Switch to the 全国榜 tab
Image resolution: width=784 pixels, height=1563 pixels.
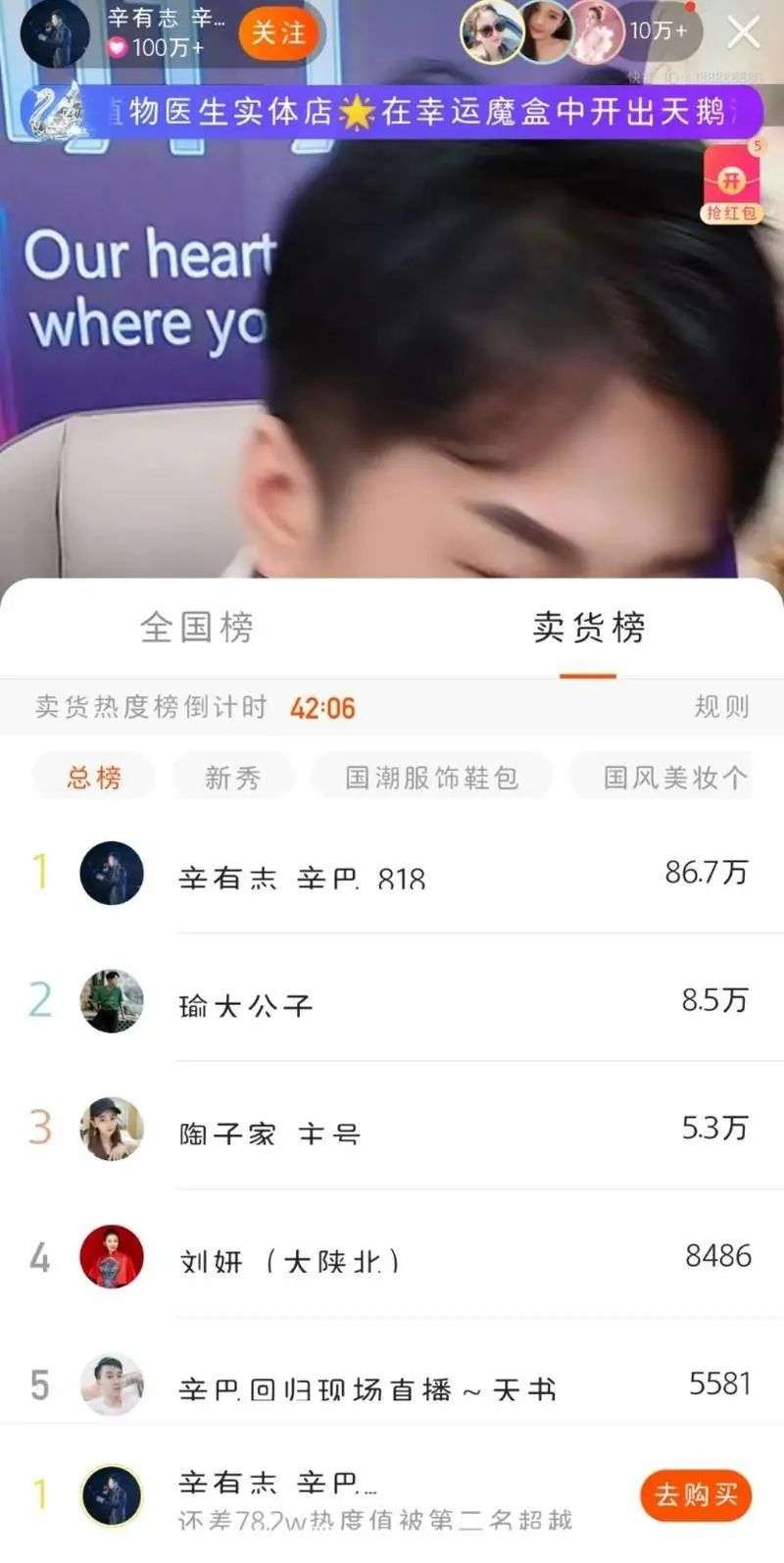click(197, 628)
